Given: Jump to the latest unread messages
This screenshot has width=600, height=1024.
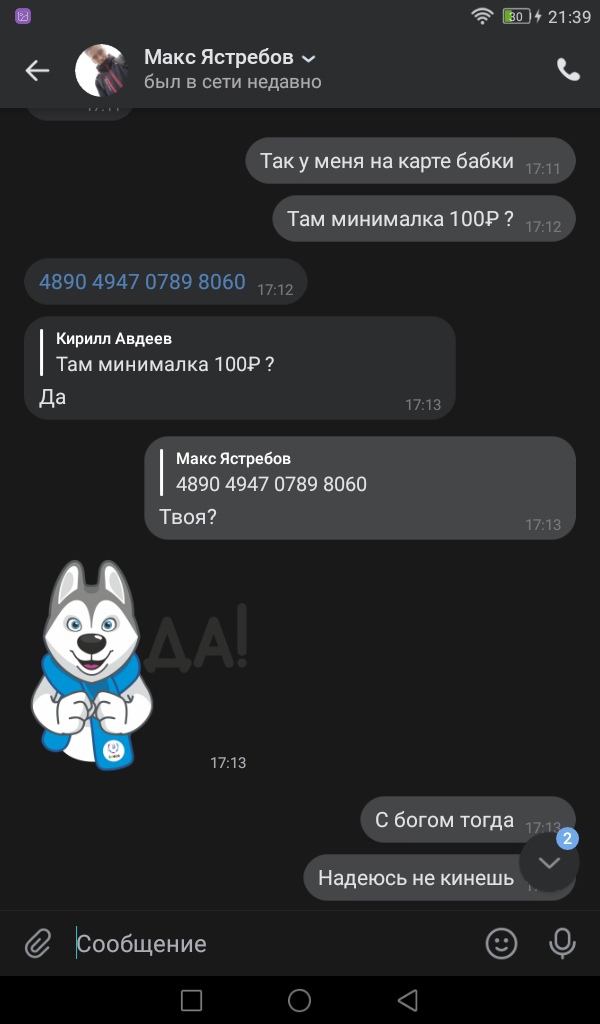Looking at the screenshot, I should tap(549, 862).
